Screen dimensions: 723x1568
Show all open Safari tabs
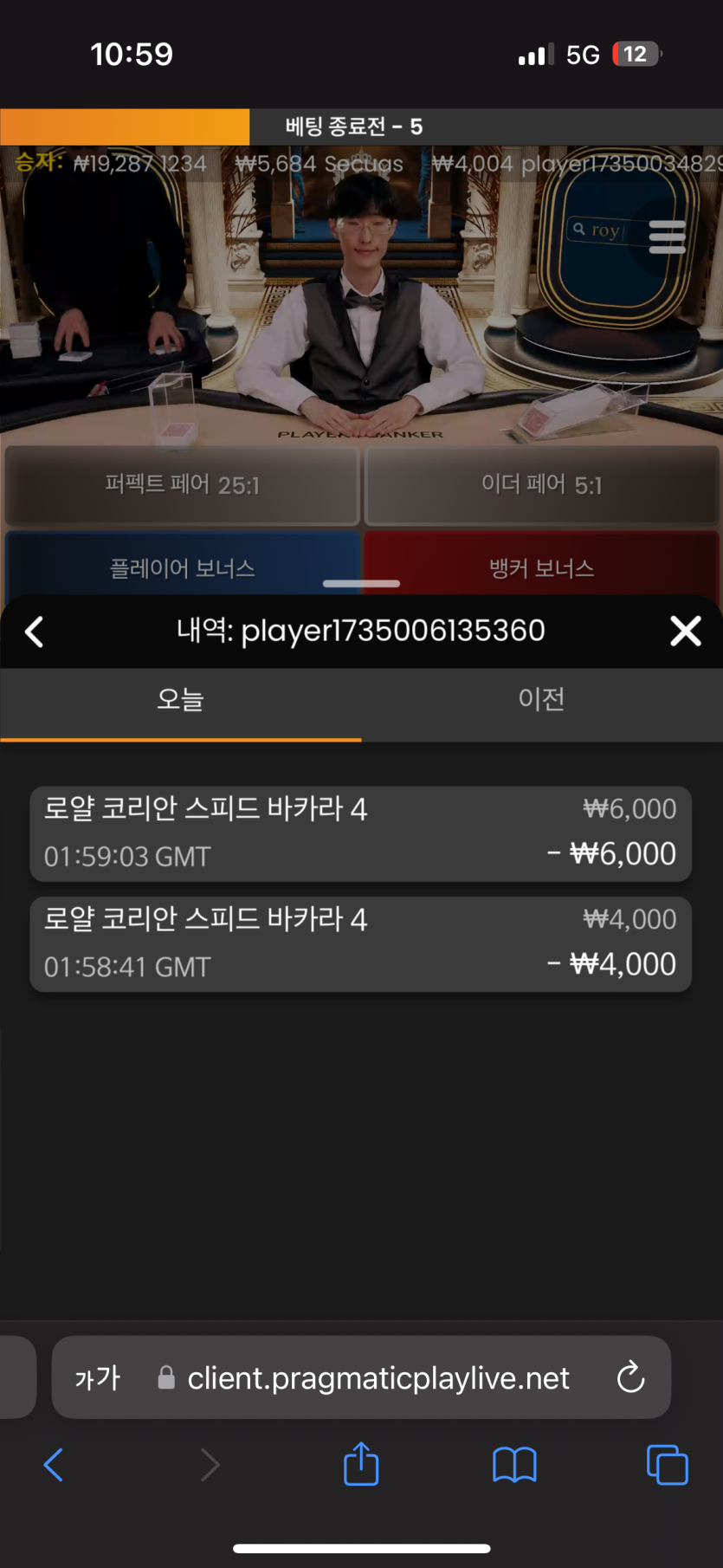[x=667, y=1465]
